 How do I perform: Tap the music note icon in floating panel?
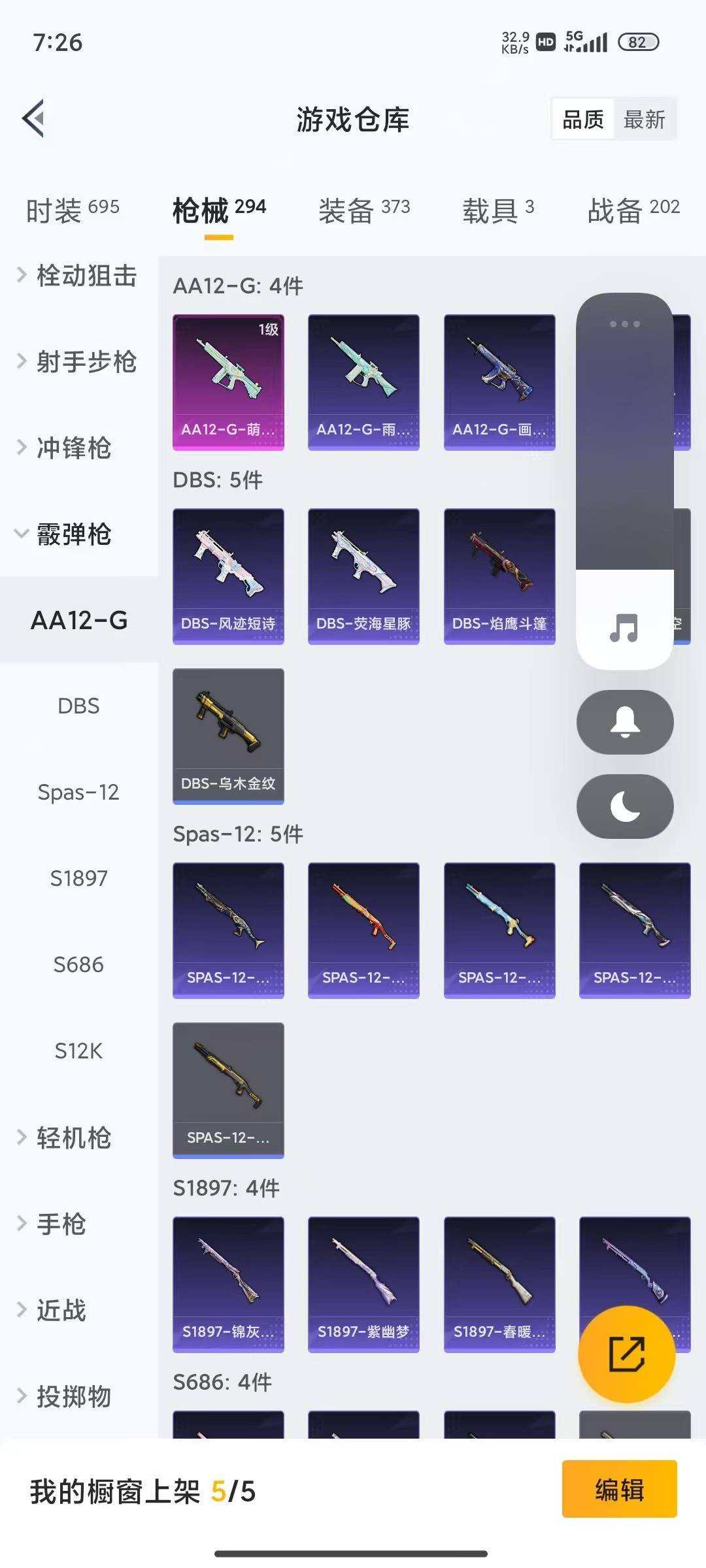click(624, 627)
